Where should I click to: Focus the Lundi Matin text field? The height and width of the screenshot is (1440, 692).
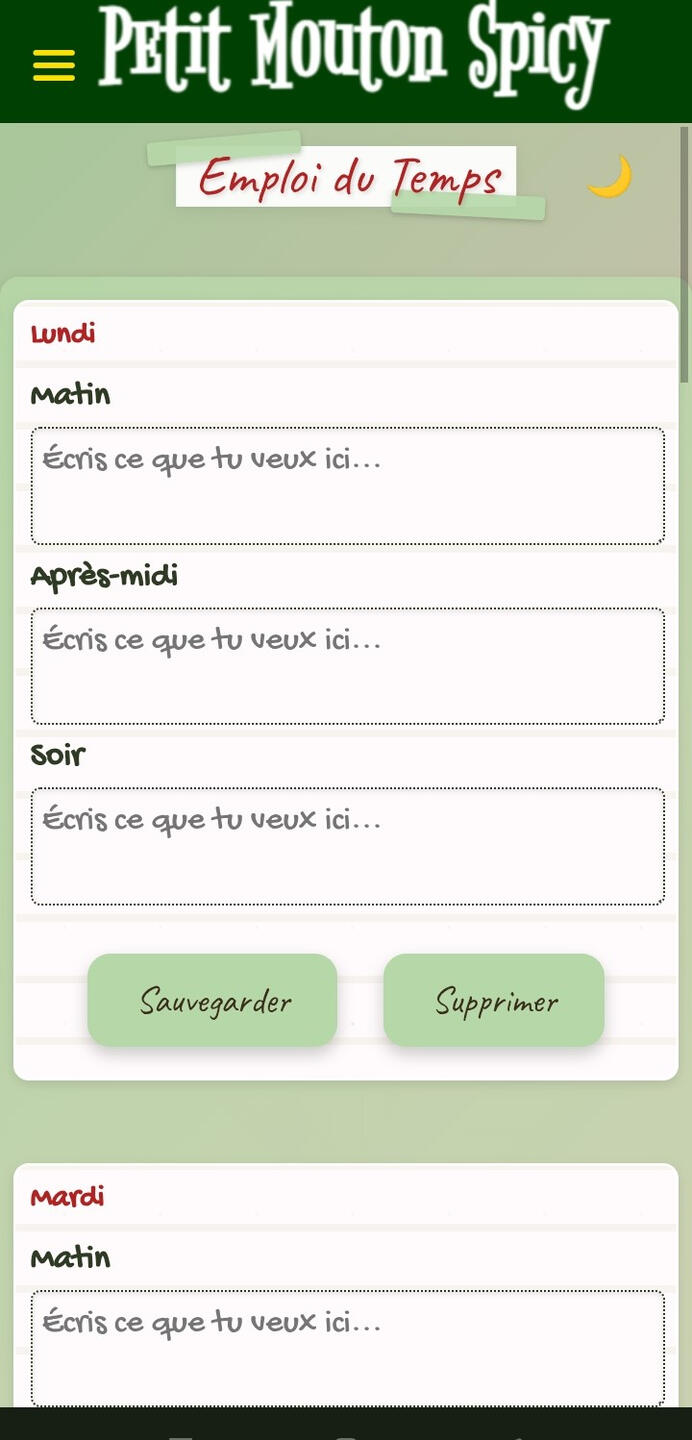coord(347,486)
